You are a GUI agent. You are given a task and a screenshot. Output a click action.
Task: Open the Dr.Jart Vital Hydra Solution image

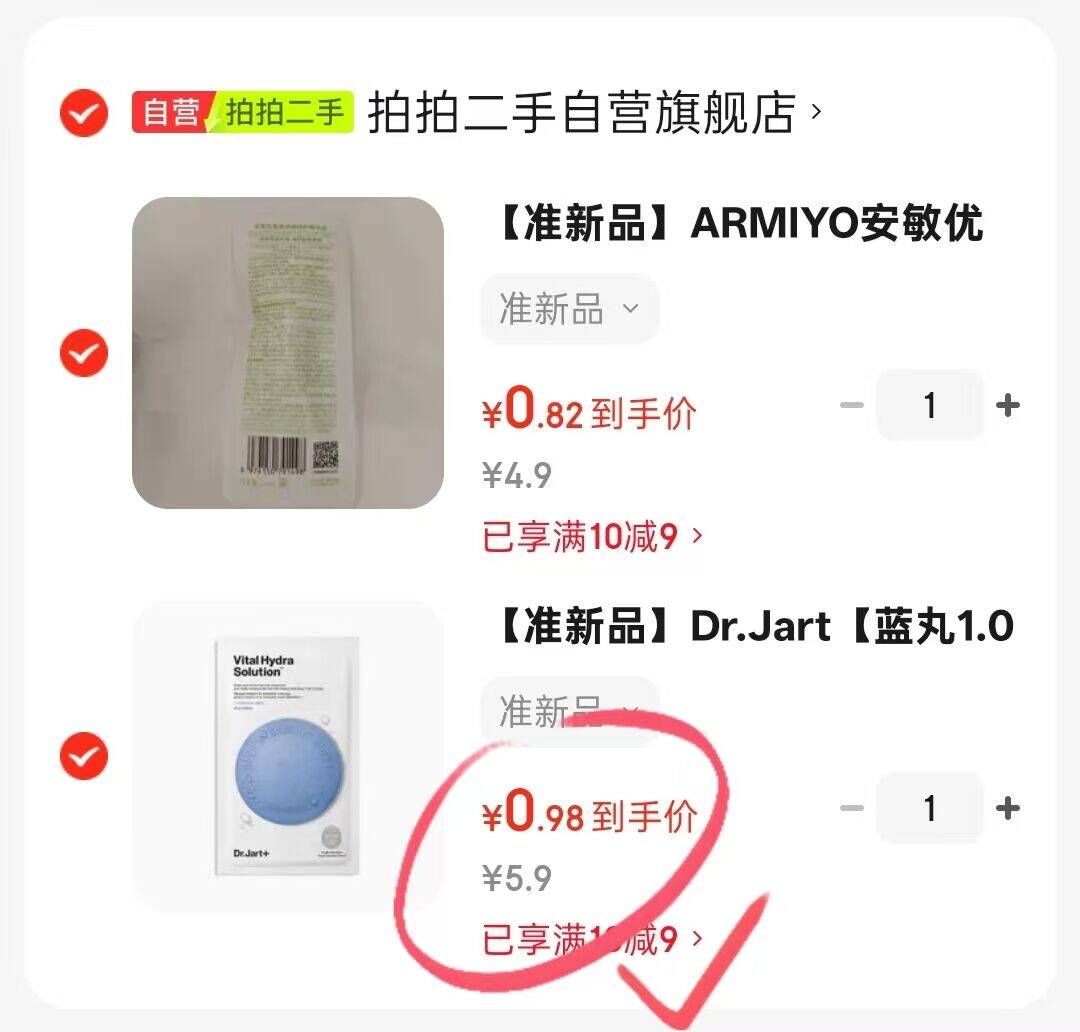(288, 757)
